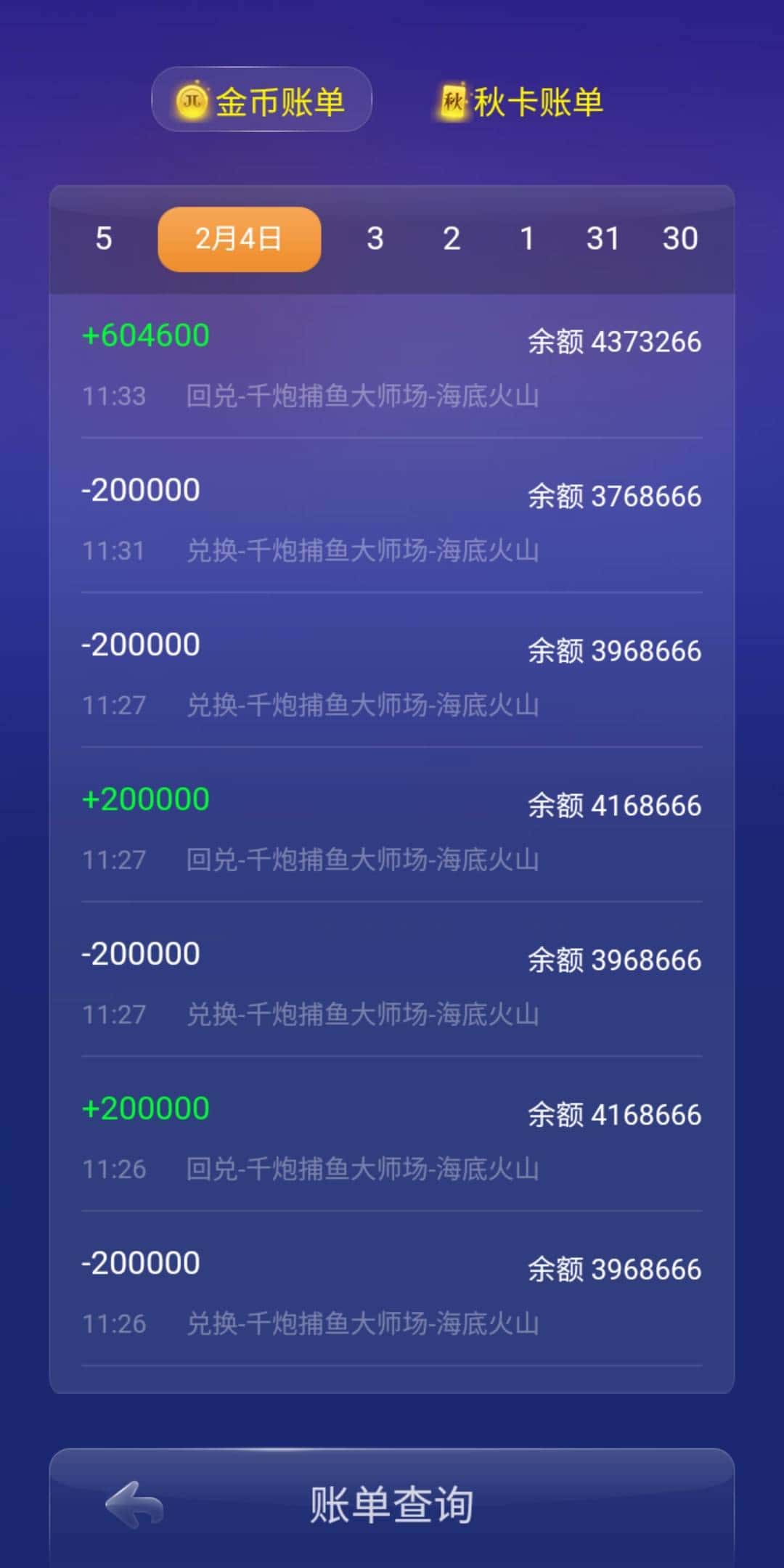Click the first -200000 兑换 entry
This screenshot has height=1568, width=784.
141,489
